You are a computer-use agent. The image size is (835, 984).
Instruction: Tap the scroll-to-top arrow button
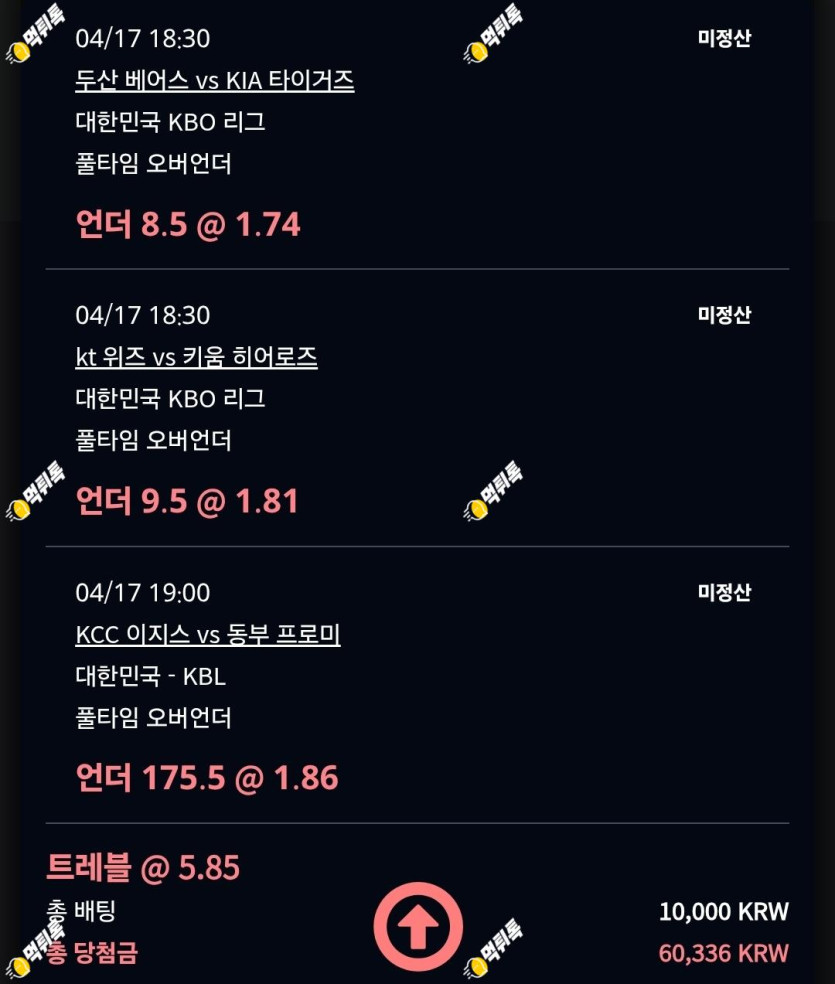418,926
